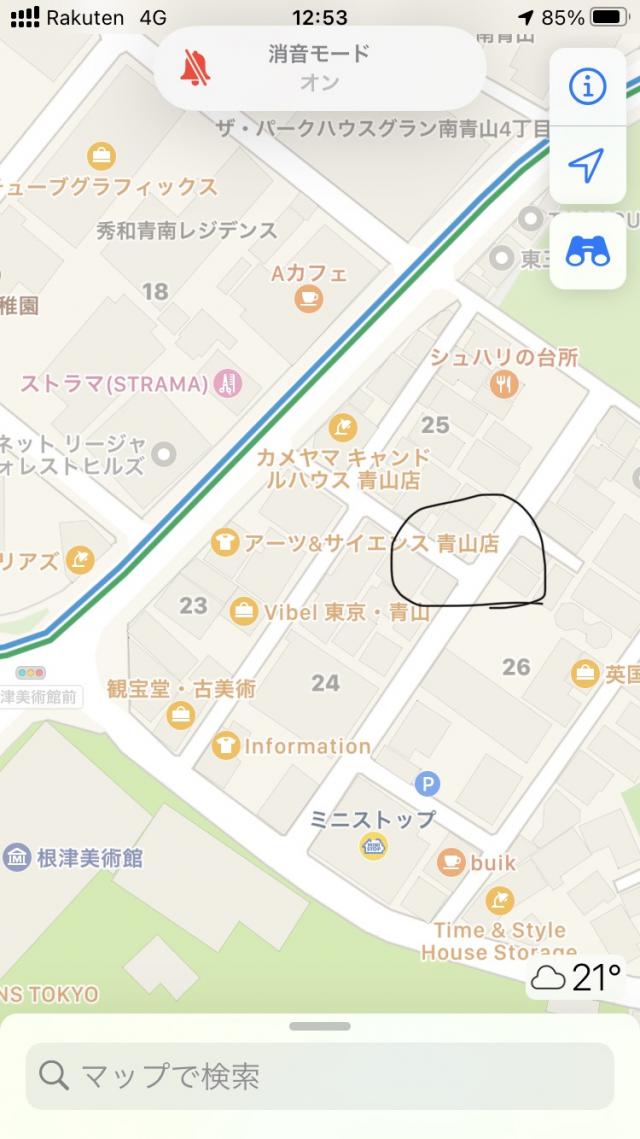Select the buik cafe pin

(x=451, y=862)
